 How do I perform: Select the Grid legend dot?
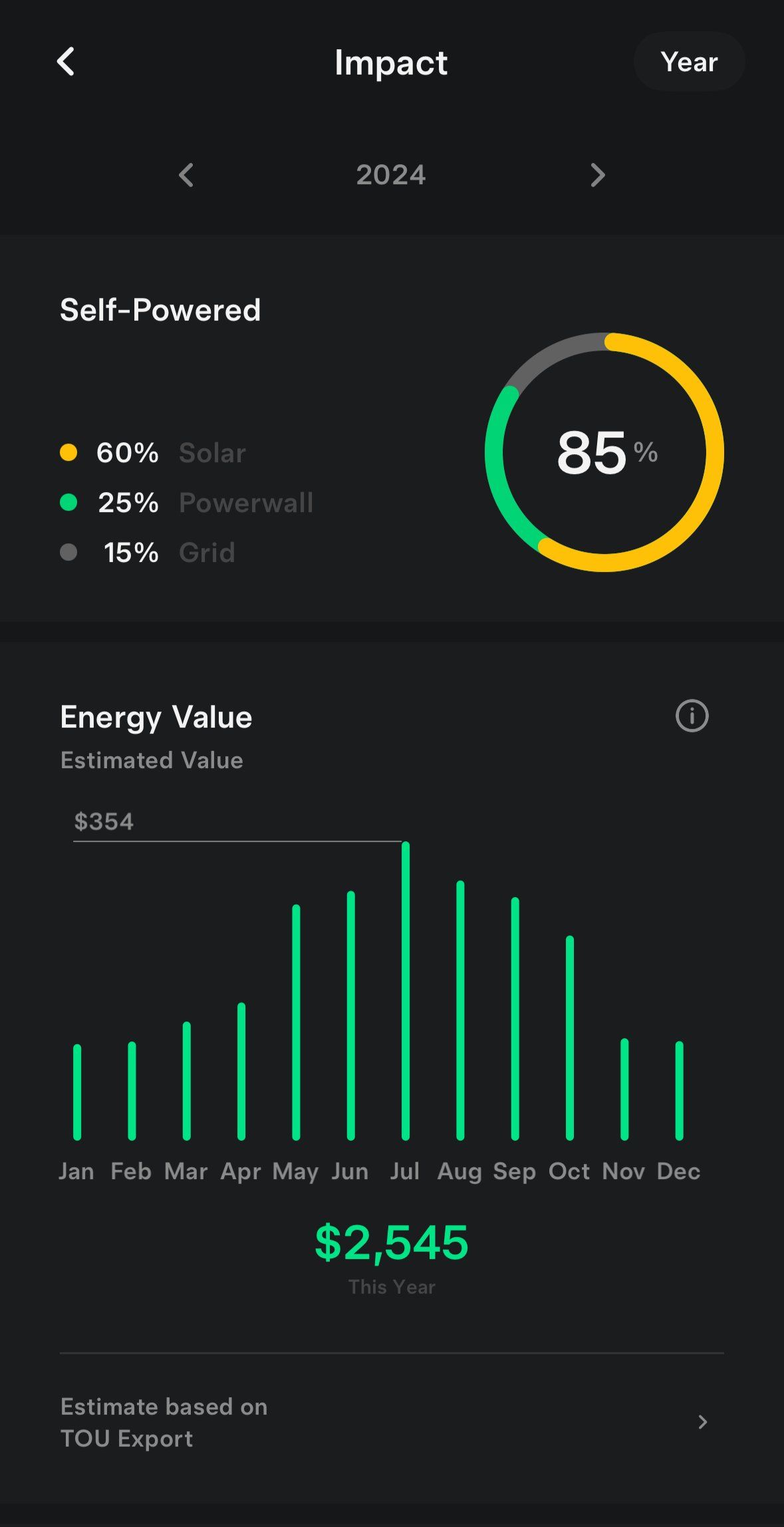point(69,552)
